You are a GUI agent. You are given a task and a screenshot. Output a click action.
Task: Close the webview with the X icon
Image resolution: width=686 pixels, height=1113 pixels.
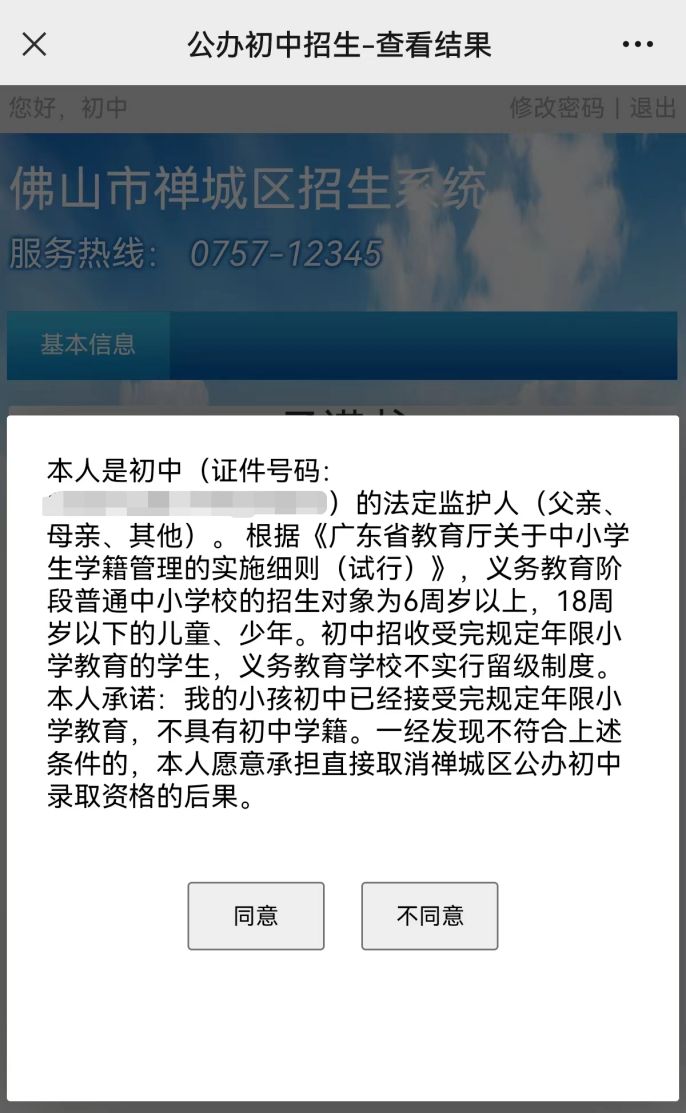point(34,44)
